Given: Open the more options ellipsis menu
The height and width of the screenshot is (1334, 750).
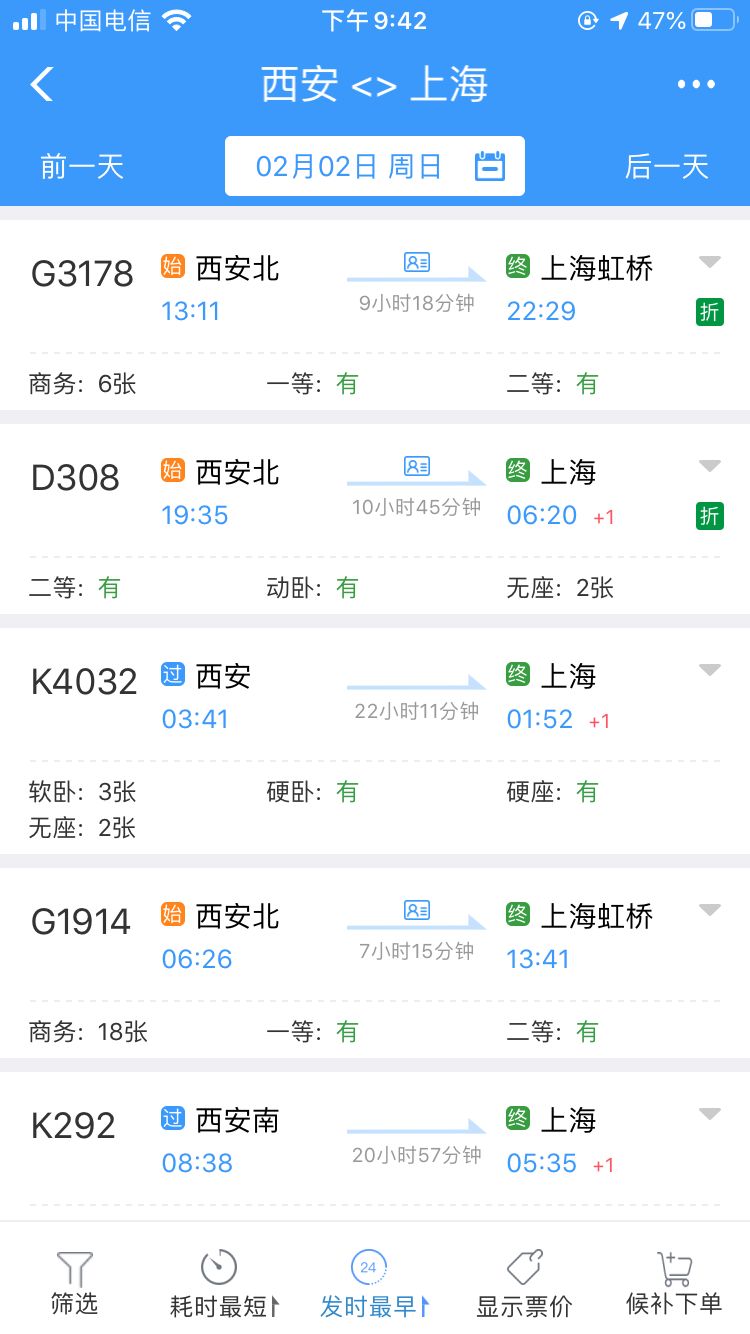Looking at the screenshot, I should click(694, 84).
